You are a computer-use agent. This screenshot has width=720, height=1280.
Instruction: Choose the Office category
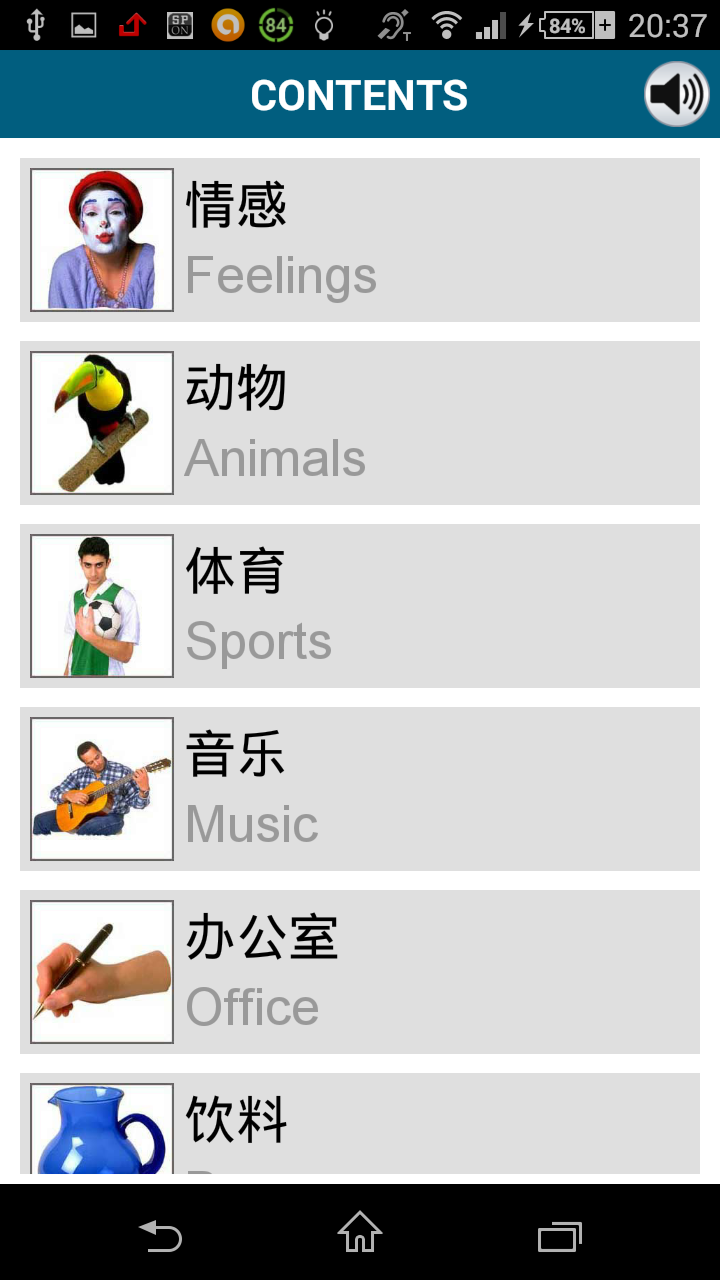coord(360,972)
